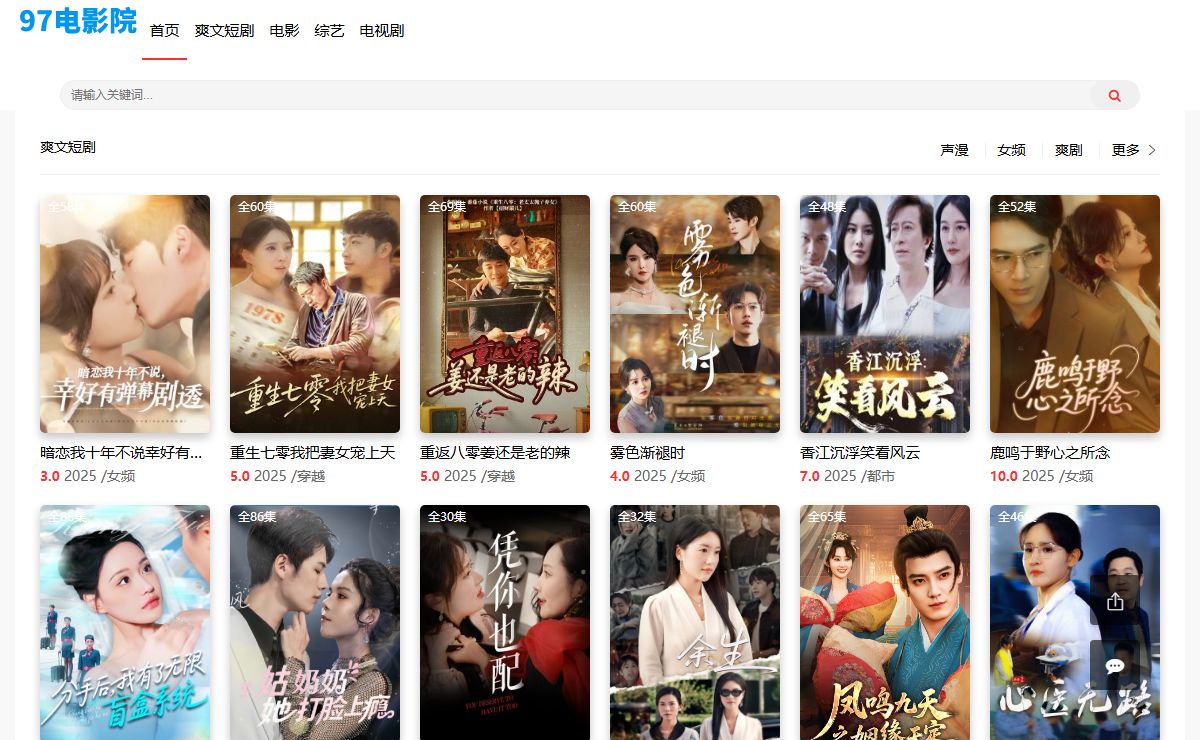The height and width of the screenshot is (740, 1200).
Task: Open 更多 short dramas
Action: coord(1133,150)
